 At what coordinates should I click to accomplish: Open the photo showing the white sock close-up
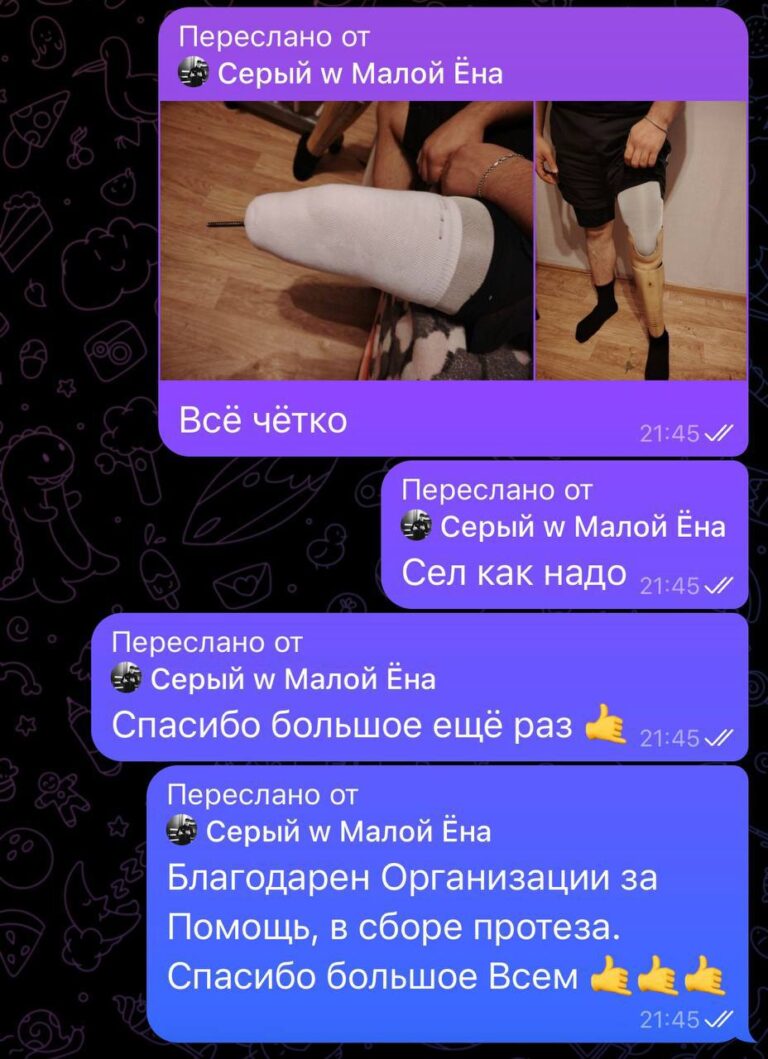(346, 240)
